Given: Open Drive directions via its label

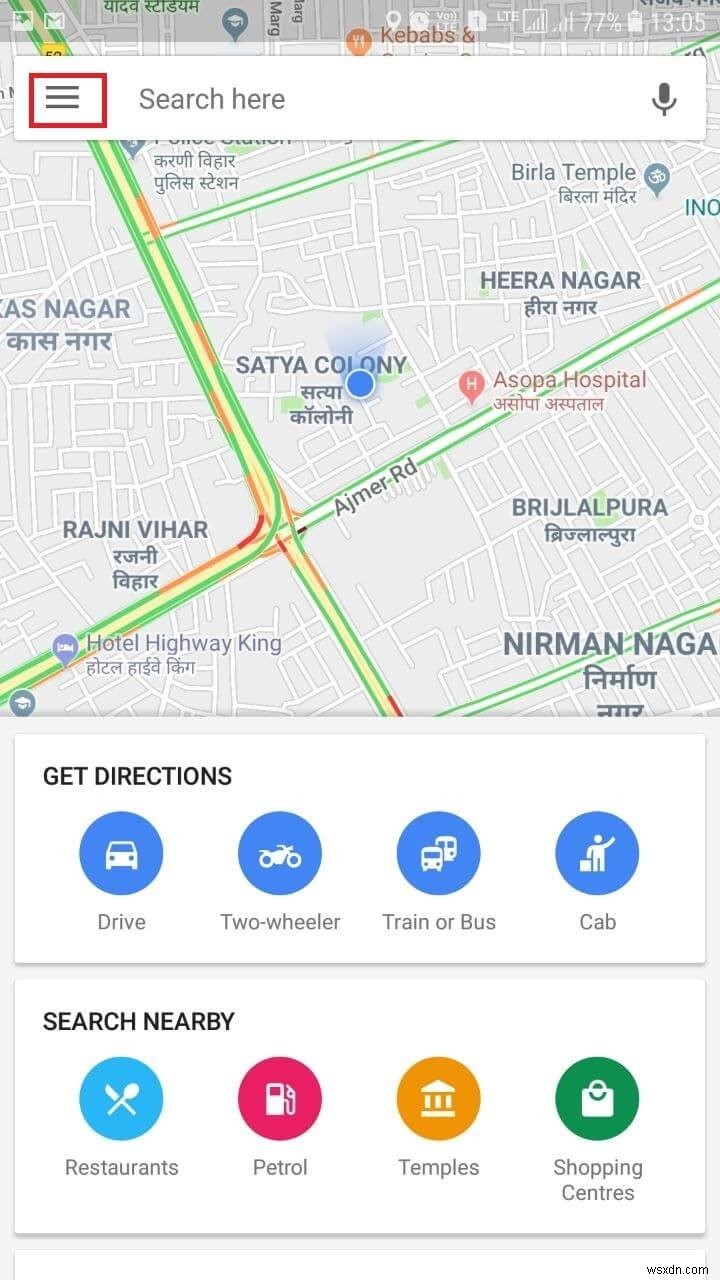Looking at the screenshot, I should point(121,922).
